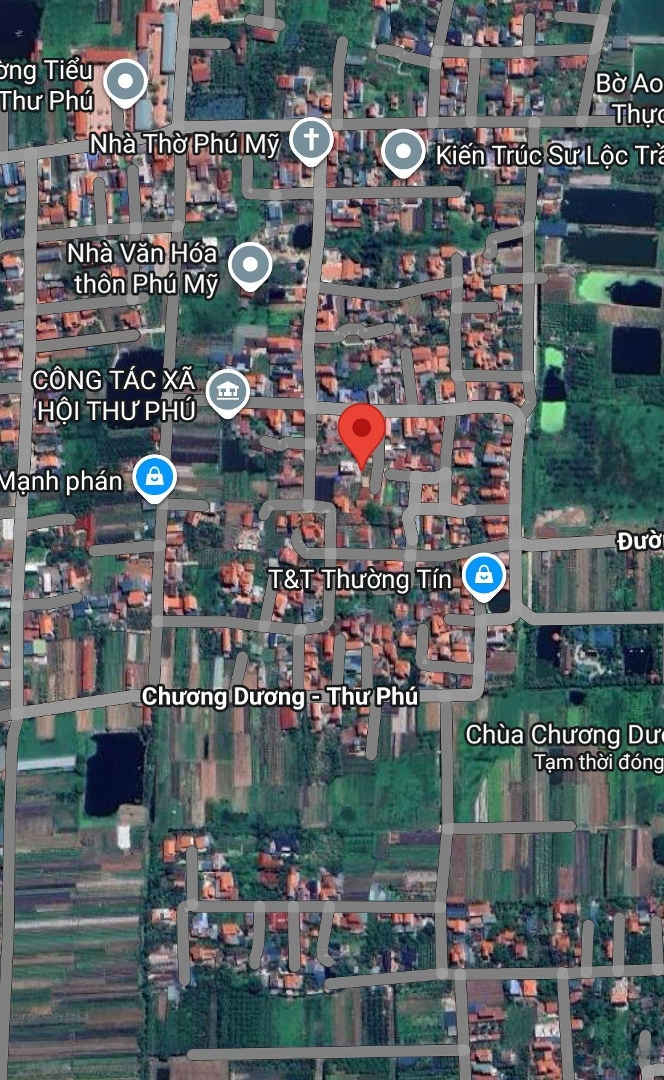Open the T&T Thường Tín shop marker
This screenshot has height=1080, width=664.
[484, 576]
